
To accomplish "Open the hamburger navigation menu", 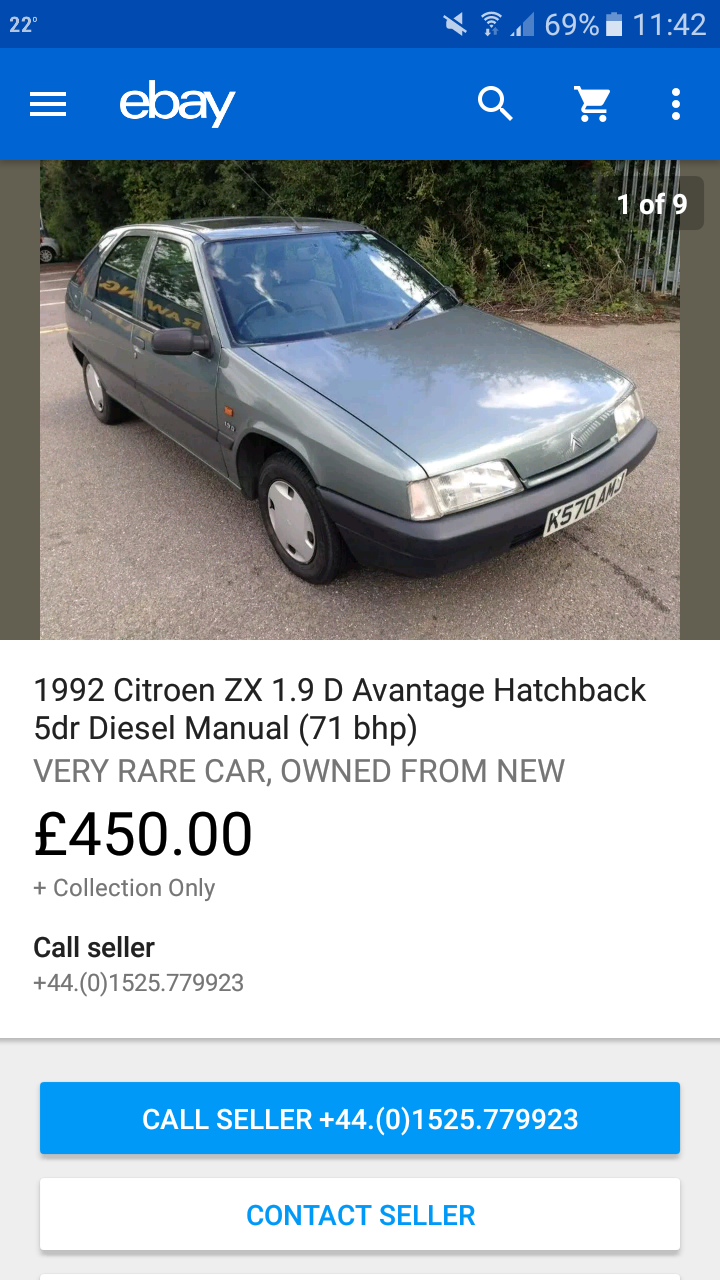I will pyautogui.click(x=48, y=104).
